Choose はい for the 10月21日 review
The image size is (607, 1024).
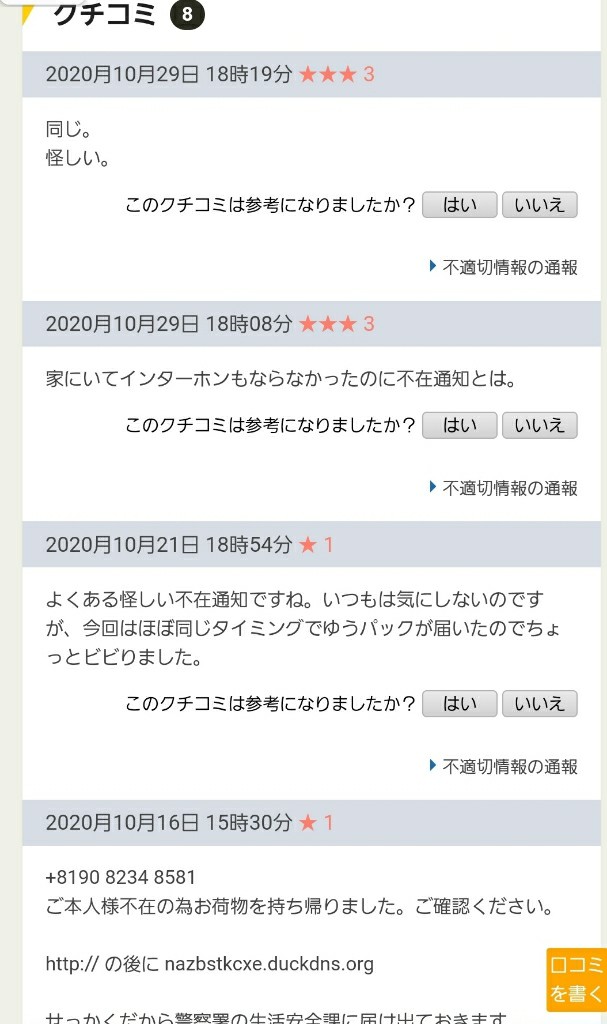click(x=459, y=704)
